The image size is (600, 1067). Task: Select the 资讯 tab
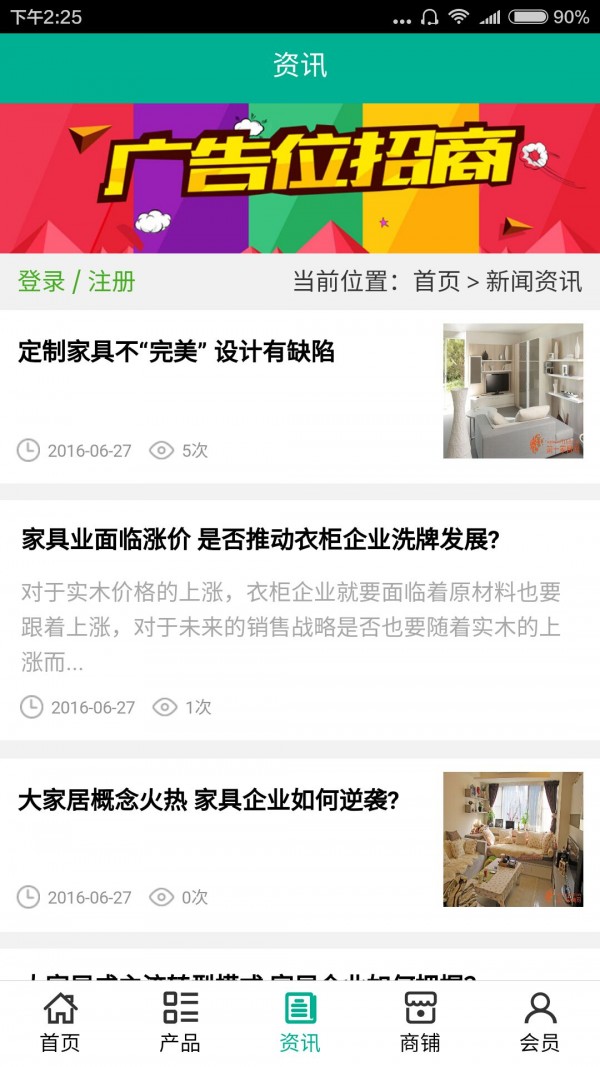(x=300, y=1022)
